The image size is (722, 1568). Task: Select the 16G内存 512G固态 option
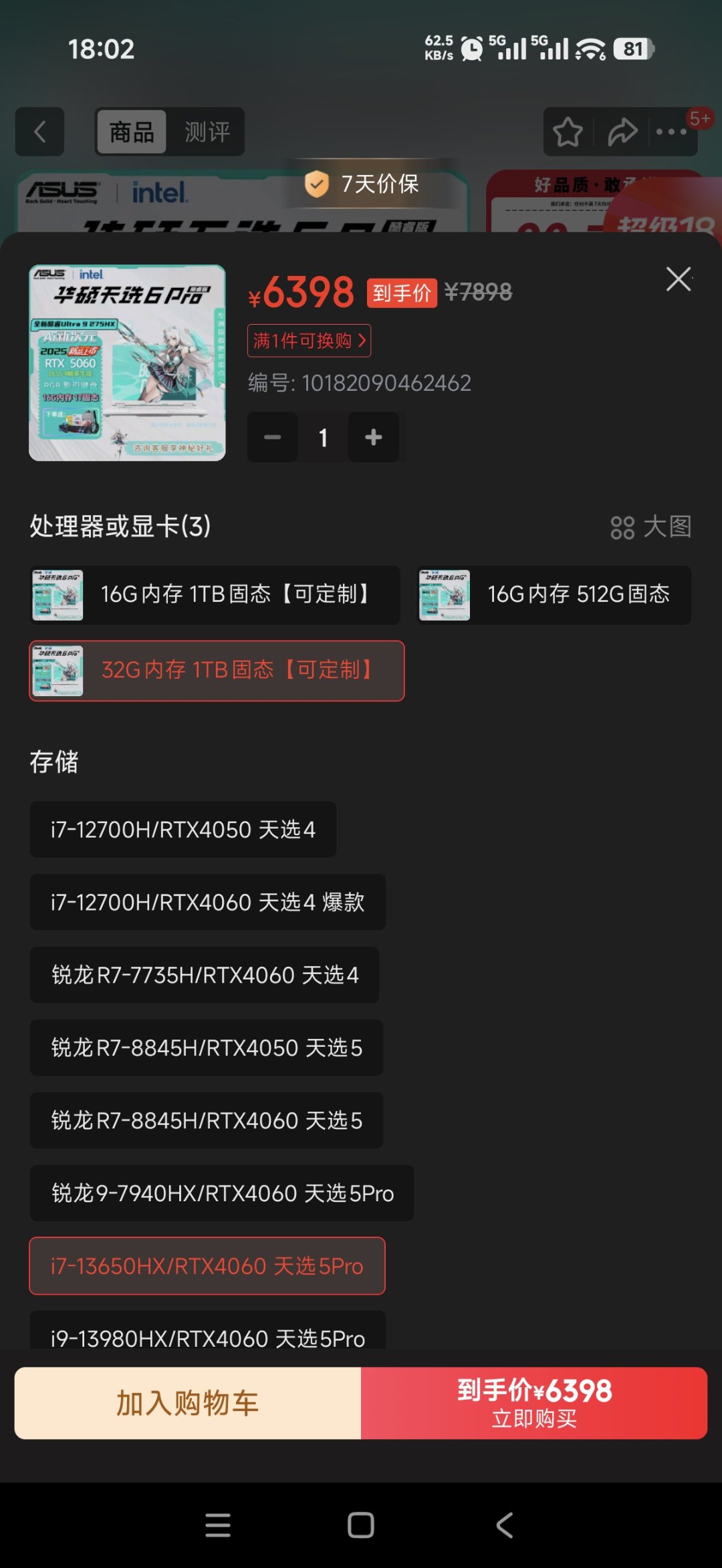555,595
